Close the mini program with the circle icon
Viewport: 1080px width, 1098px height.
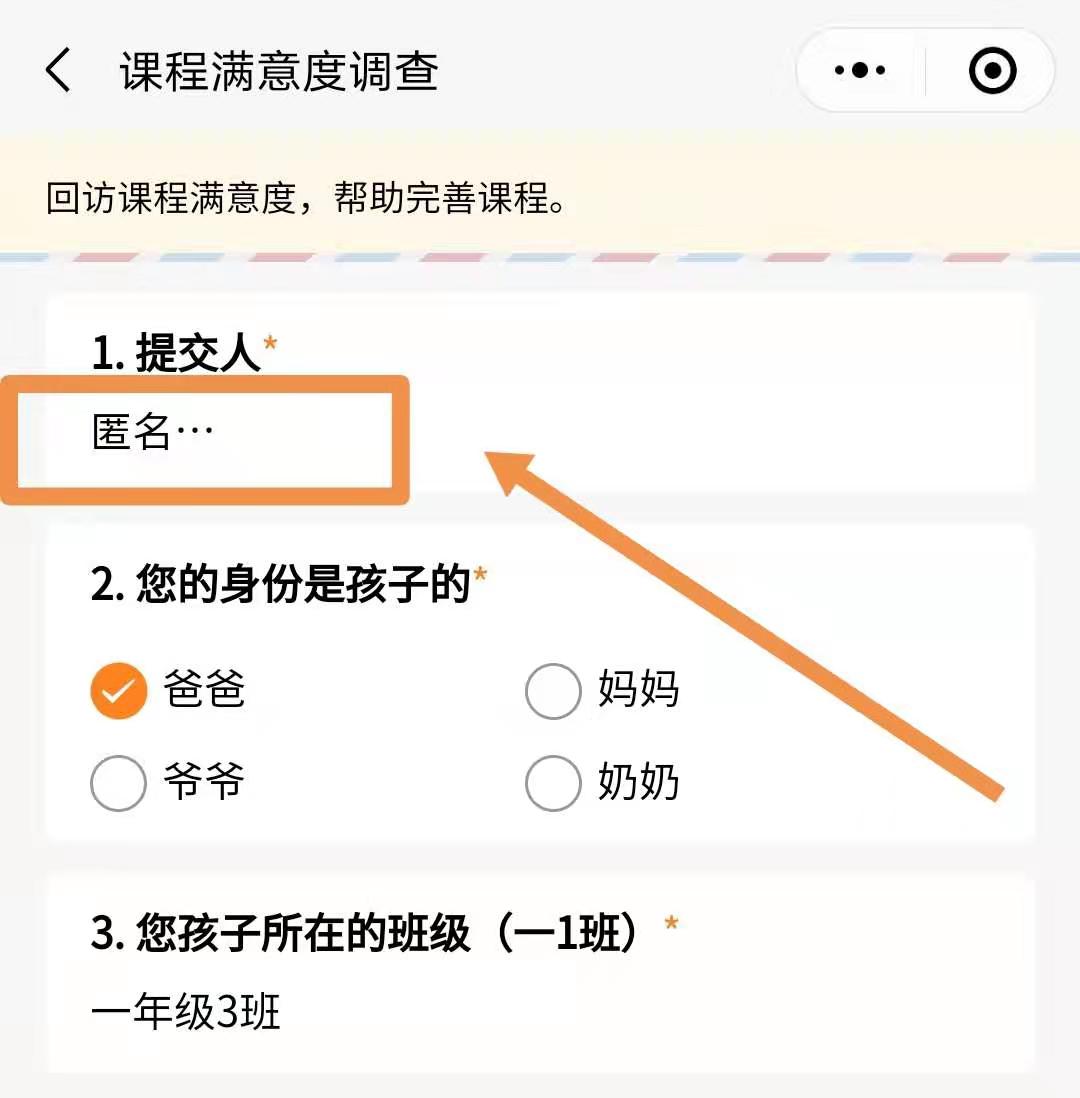click(993, 70)
